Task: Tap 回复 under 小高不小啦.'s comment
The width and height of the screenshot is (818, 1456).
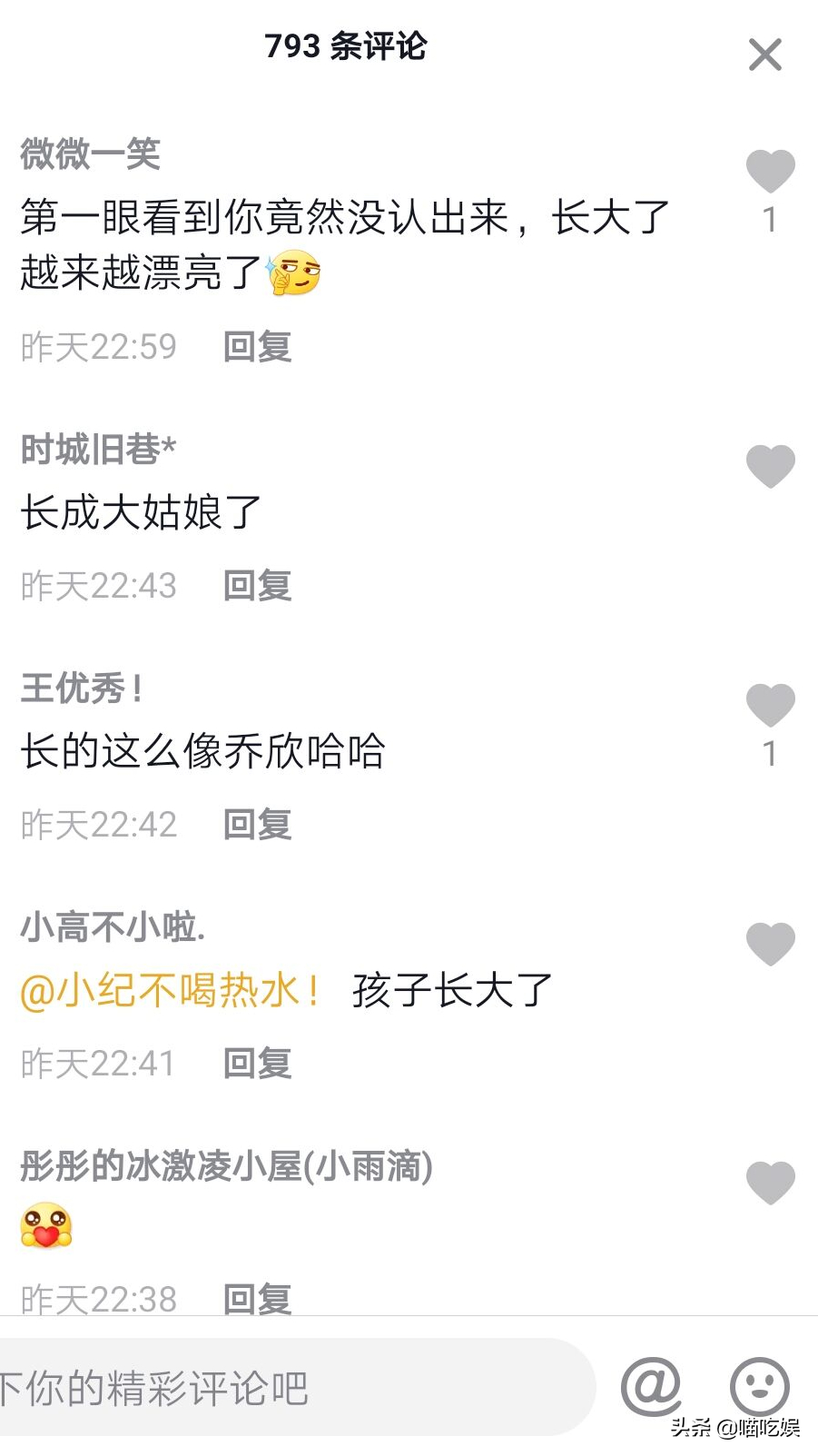Action: (255, 1063)
